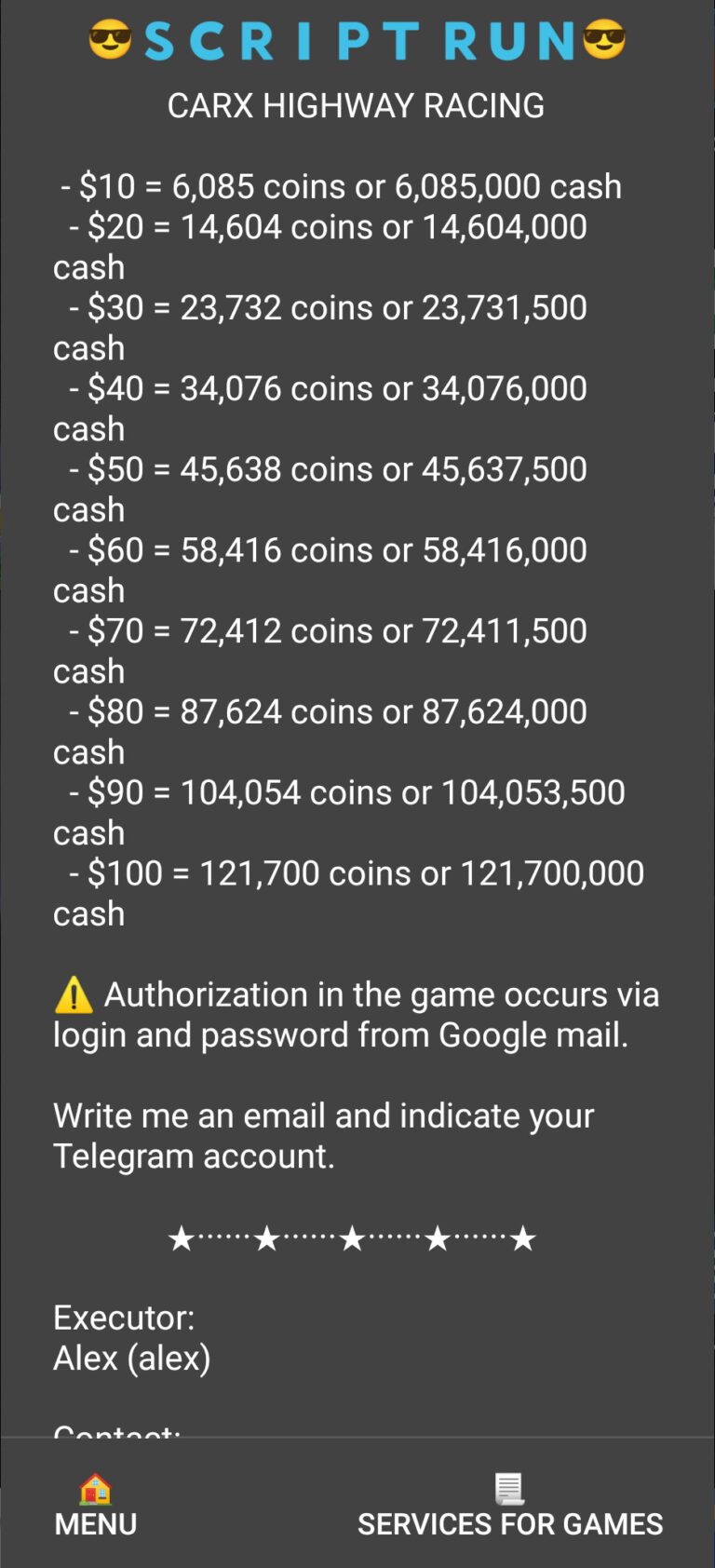Click the yellow warning triangle icon
715x1568 pixels.
74,994
